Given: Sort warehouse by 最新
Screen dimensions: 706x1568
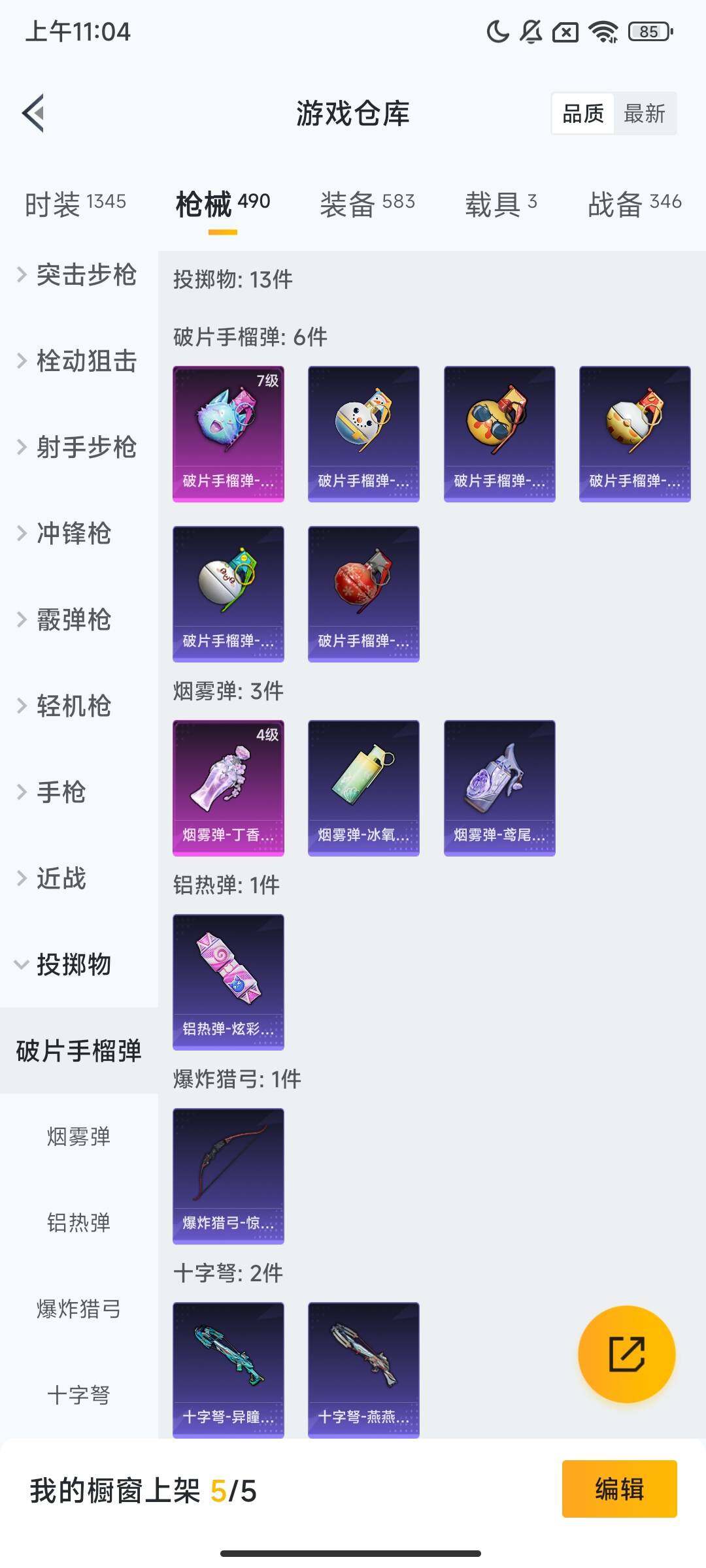Looking at the screenshot, I should tap(644, 114).
